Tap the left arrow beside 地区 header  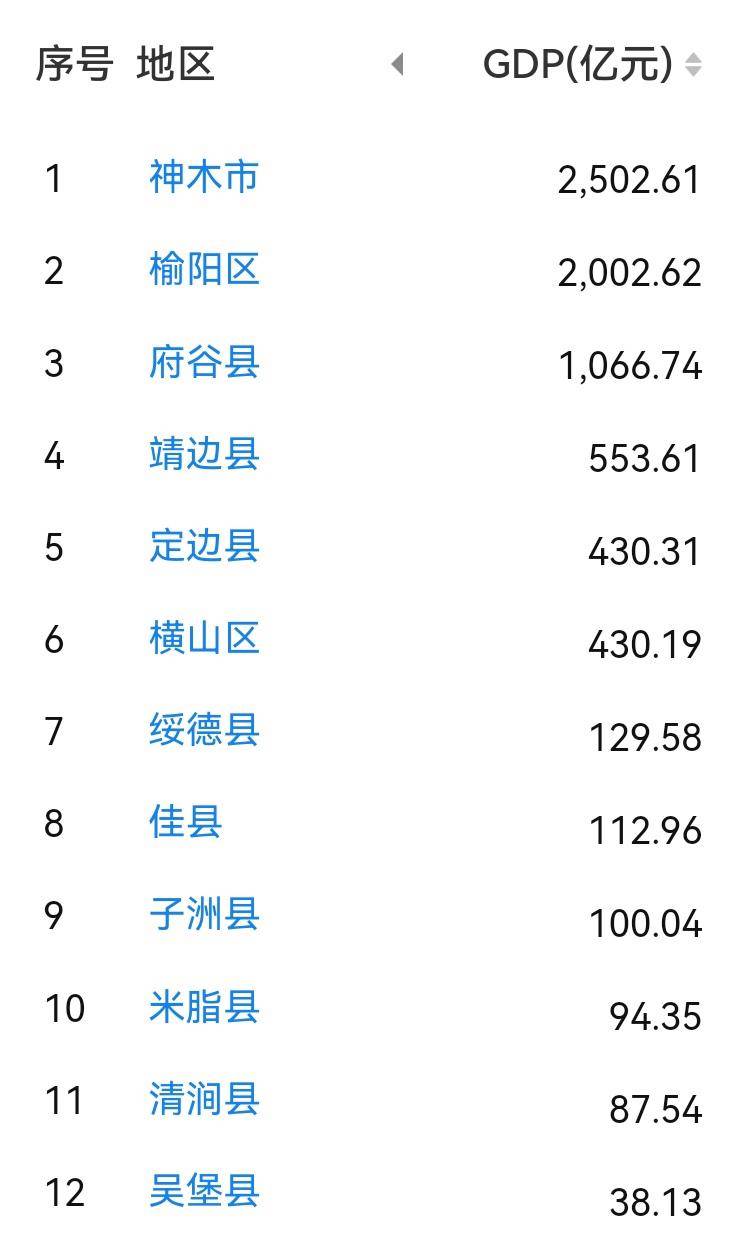(397, 65)
